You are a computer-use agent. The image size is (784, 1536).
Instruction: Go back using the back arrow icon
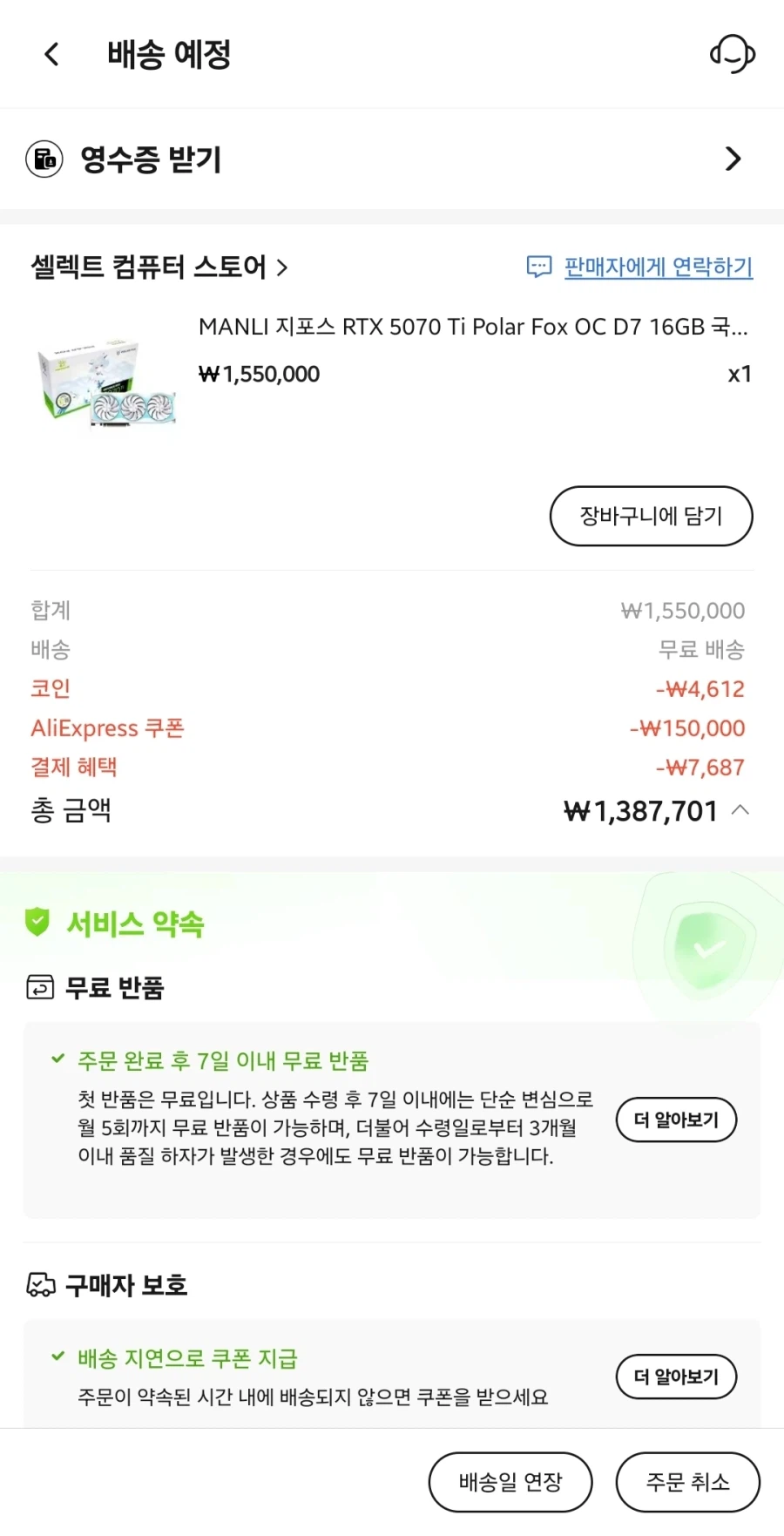(x=51, y=54)
